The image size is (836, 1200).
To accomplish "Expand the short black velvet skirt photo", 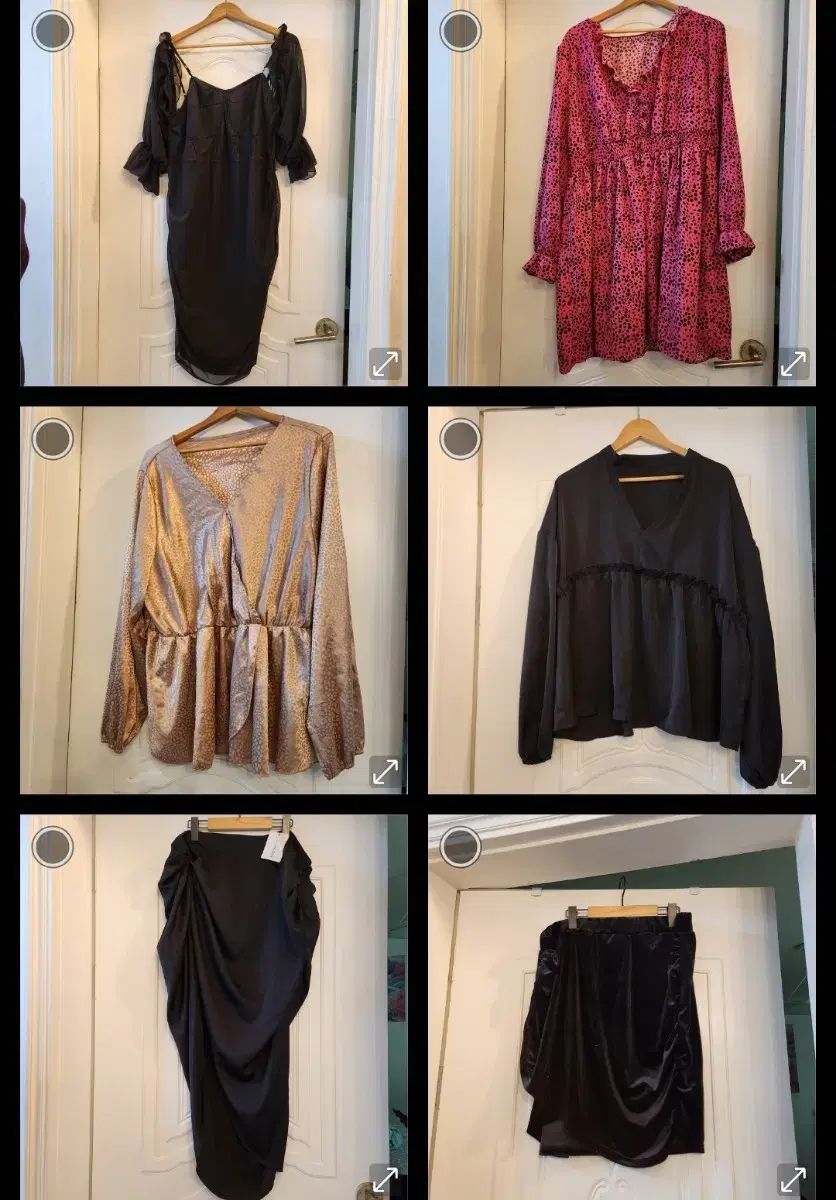I will tap(793, 1180).
